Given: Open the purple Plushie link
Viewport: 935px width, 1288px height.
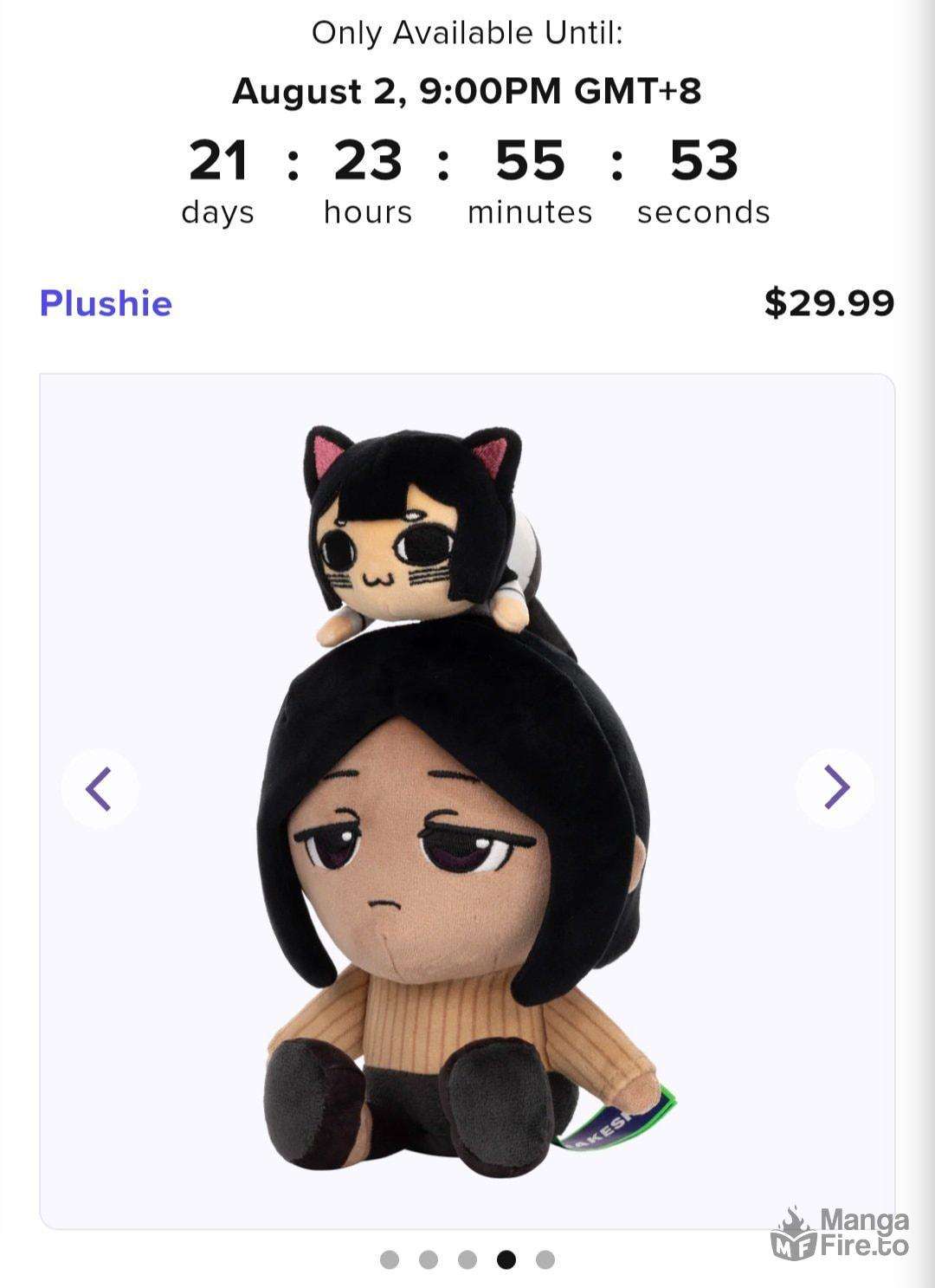Looking at the screenshot, I should click(x=106, y=303).
